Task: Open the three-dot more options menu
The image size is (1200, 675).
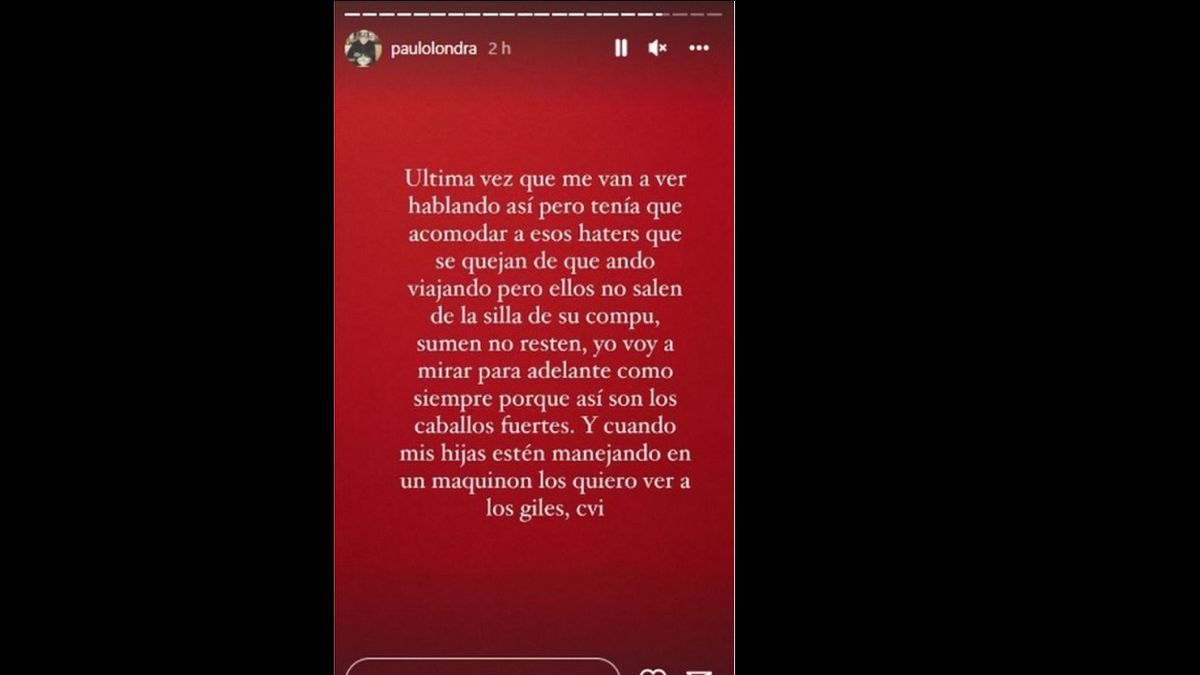Action: pos(699,48)
